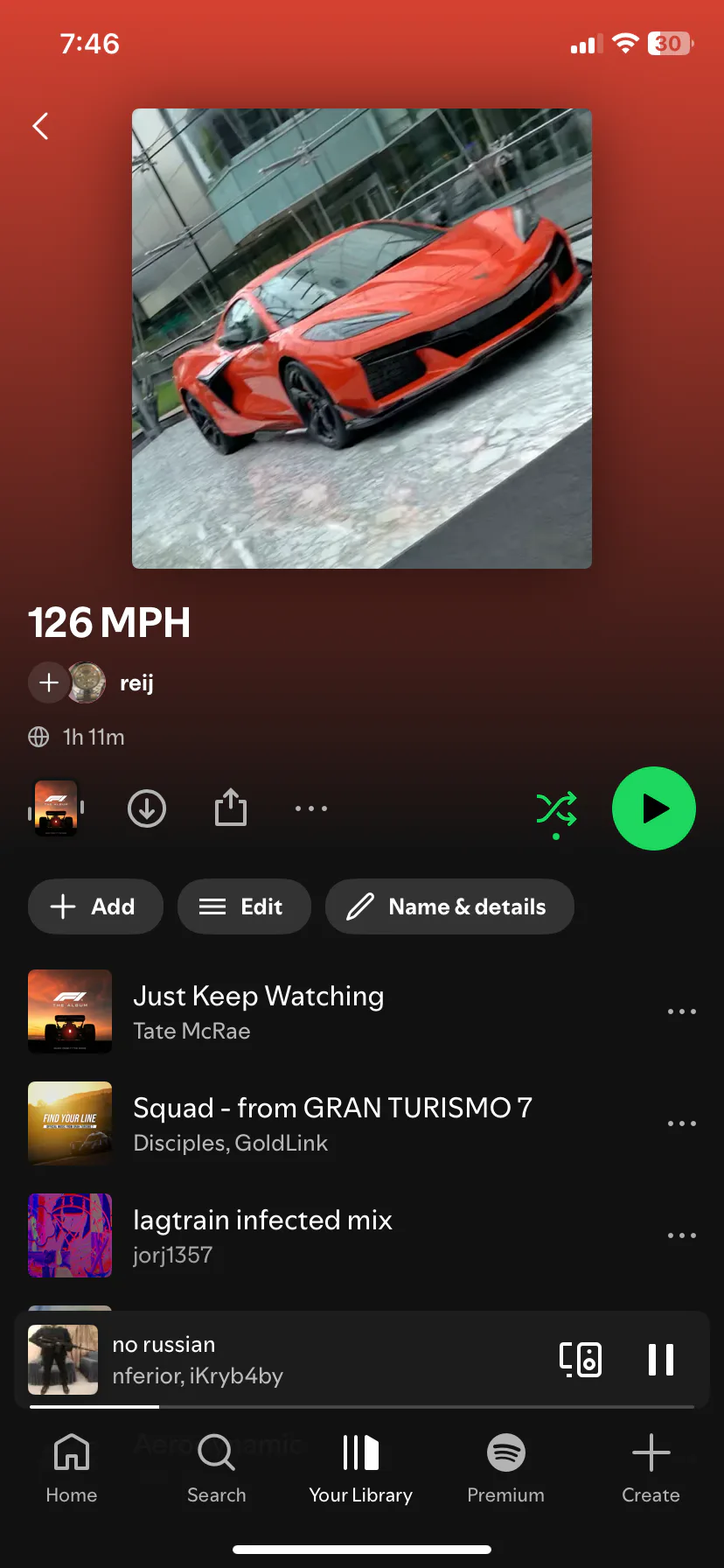Play the 126 MPH playlist

[x=654, y=808]
